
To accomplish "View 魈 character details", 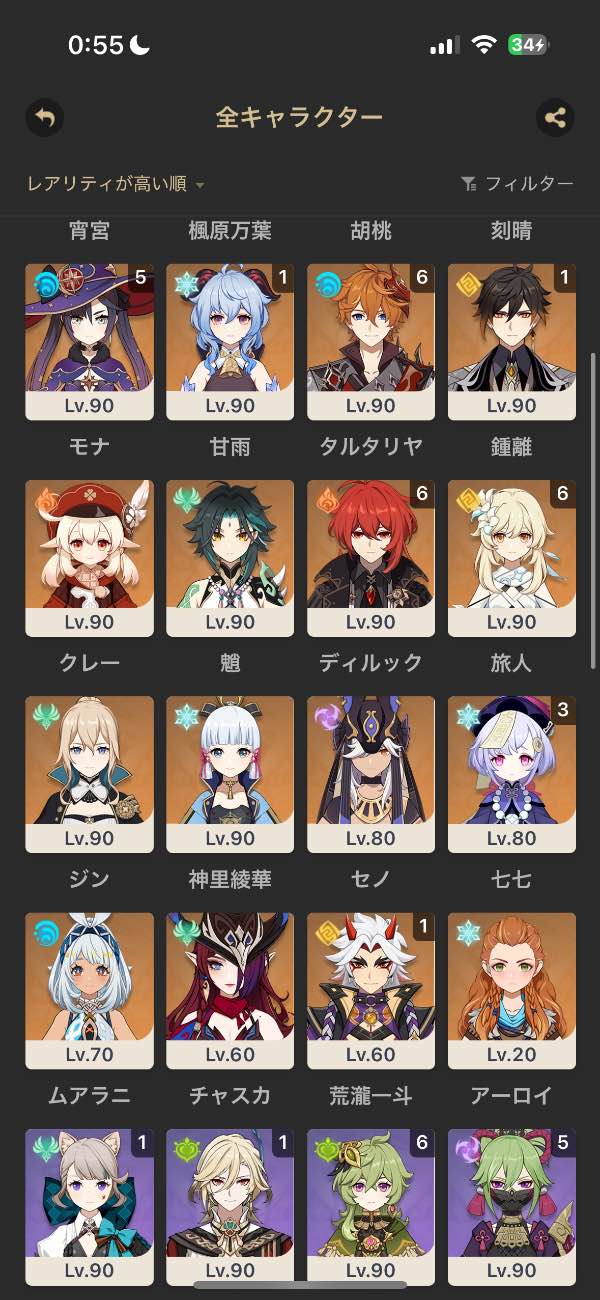I will pyautogui.click(x=230, y=557).
